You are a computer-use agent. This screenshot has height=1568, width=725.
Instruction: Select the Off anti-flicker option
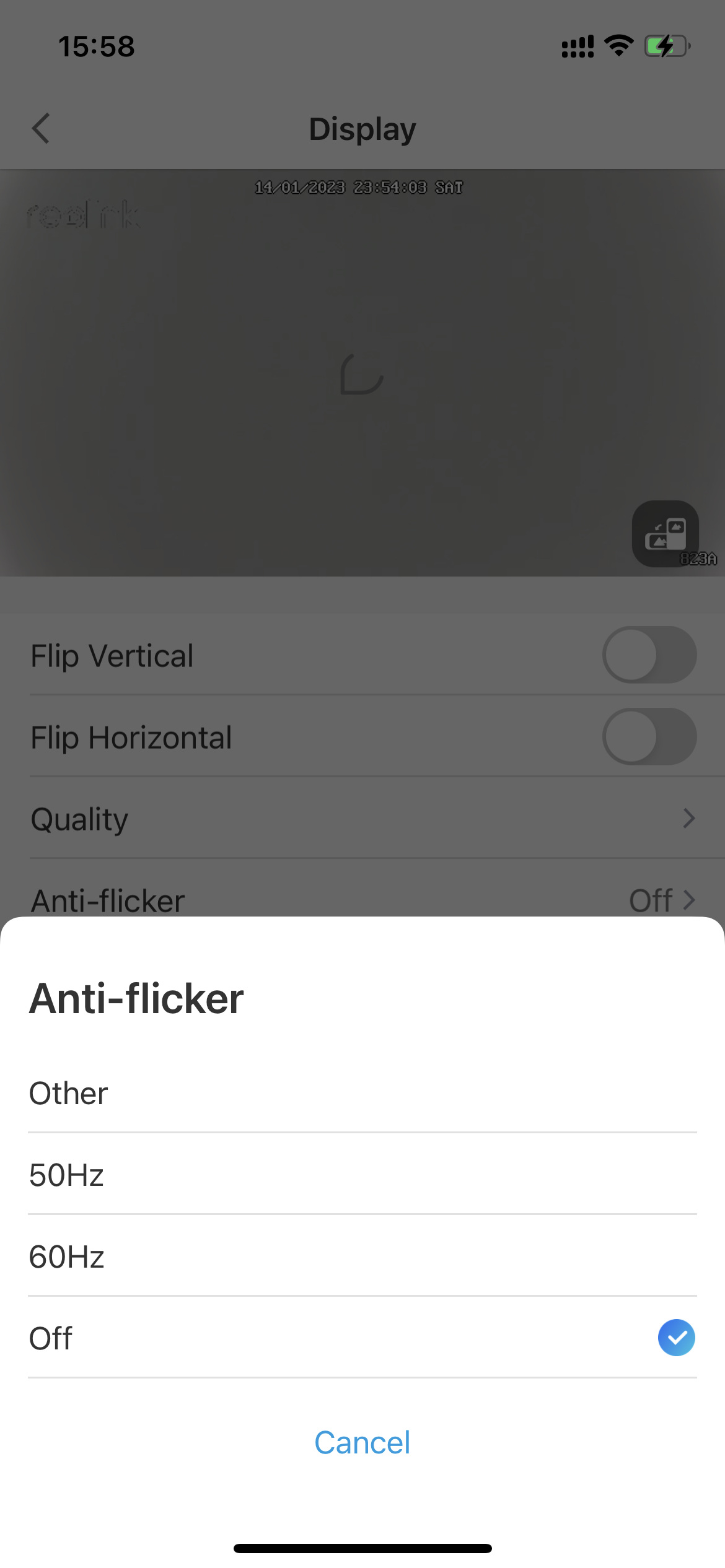362,1338
